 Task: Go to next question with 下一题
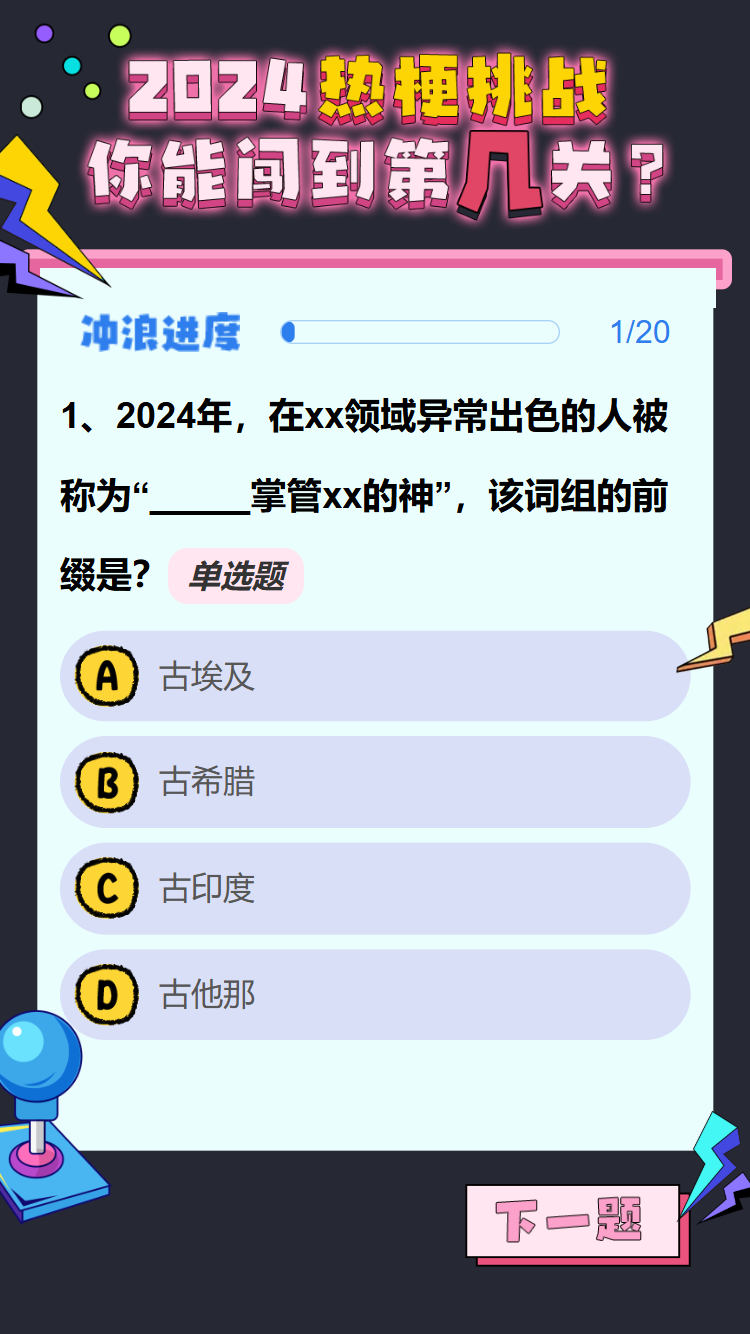(572, 1220)
